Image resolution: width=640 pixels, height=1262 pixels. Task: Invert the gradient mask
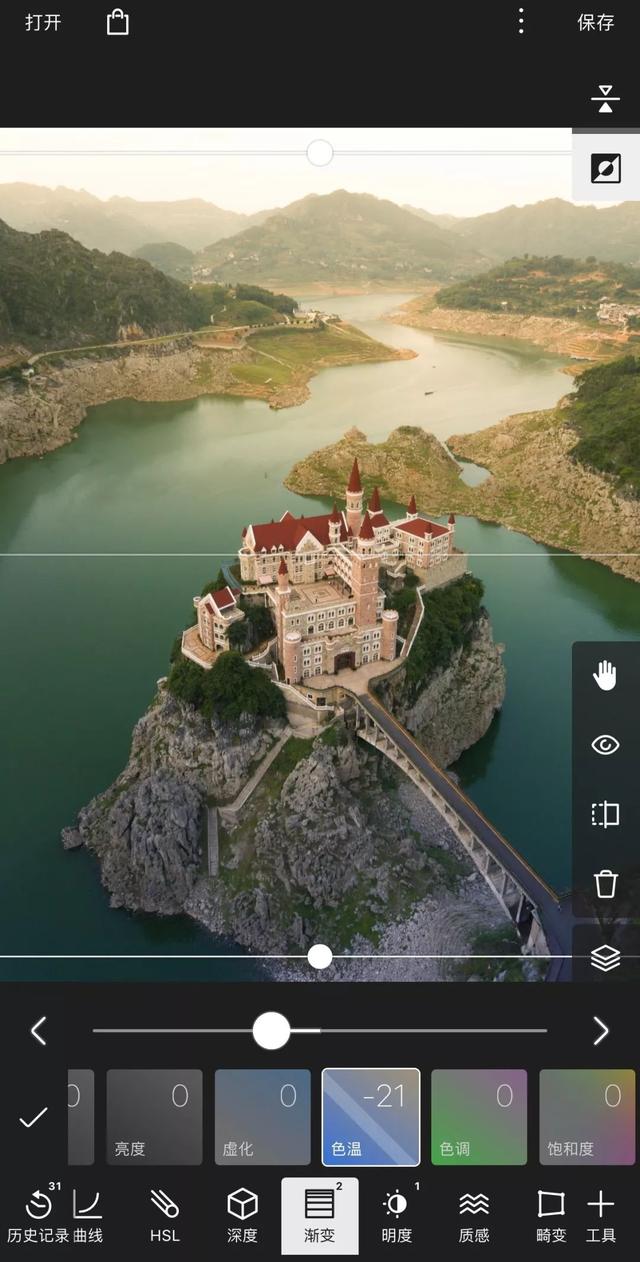point(605,168)
